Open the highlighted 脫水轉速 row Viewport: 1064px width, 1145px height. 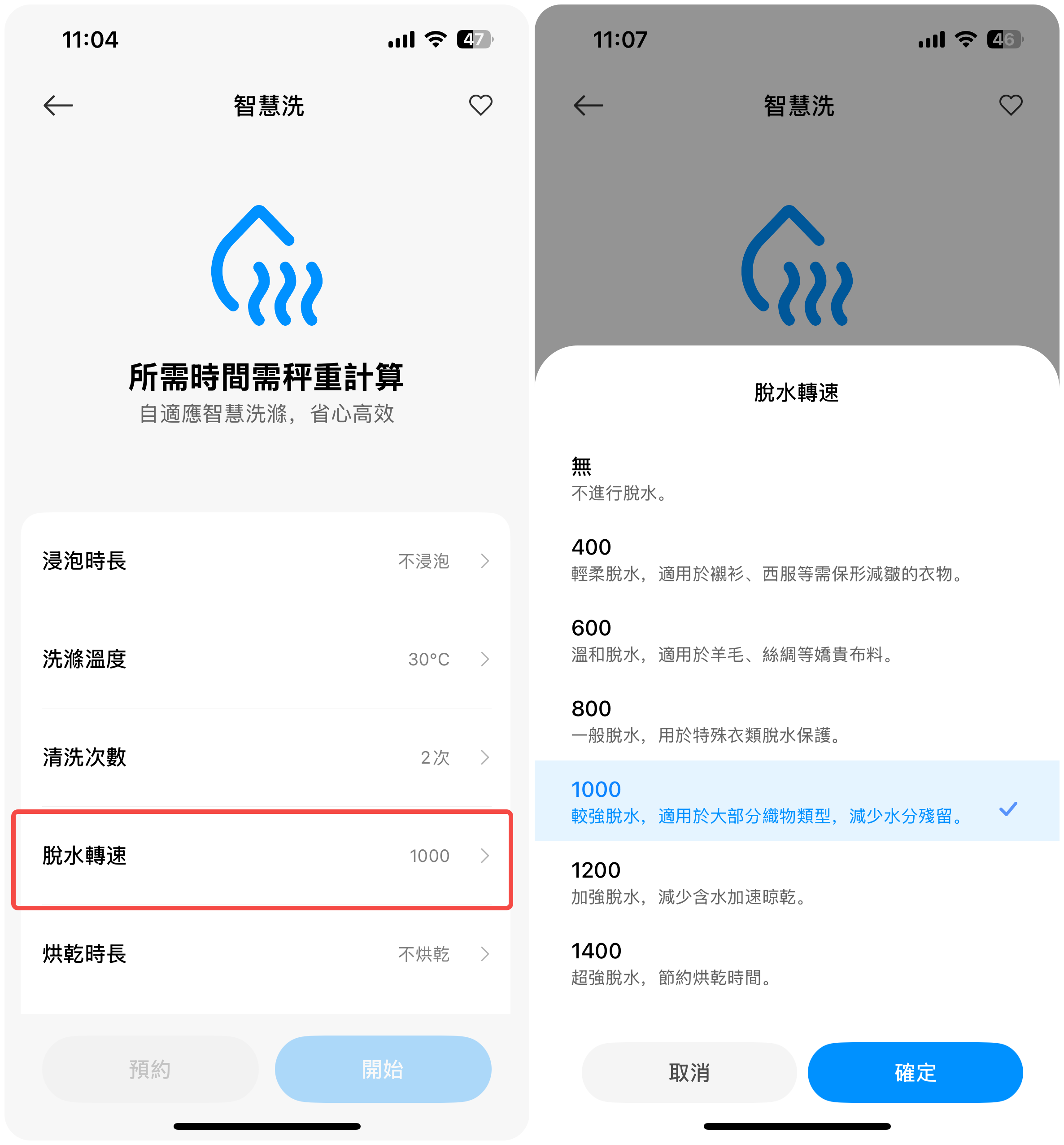pos(262,856)
